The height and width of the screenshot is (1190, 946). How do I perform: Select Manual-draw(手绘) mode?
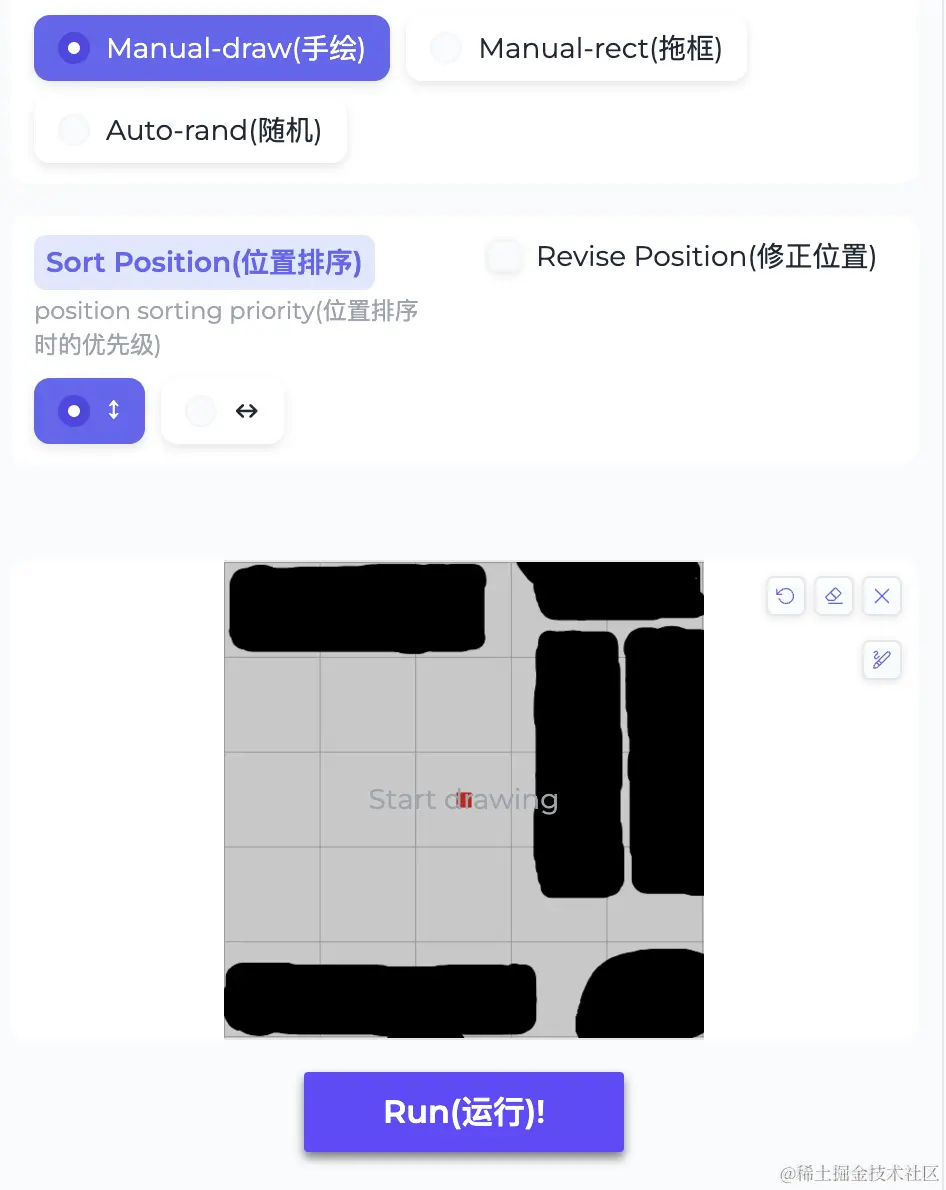[212, 48]
